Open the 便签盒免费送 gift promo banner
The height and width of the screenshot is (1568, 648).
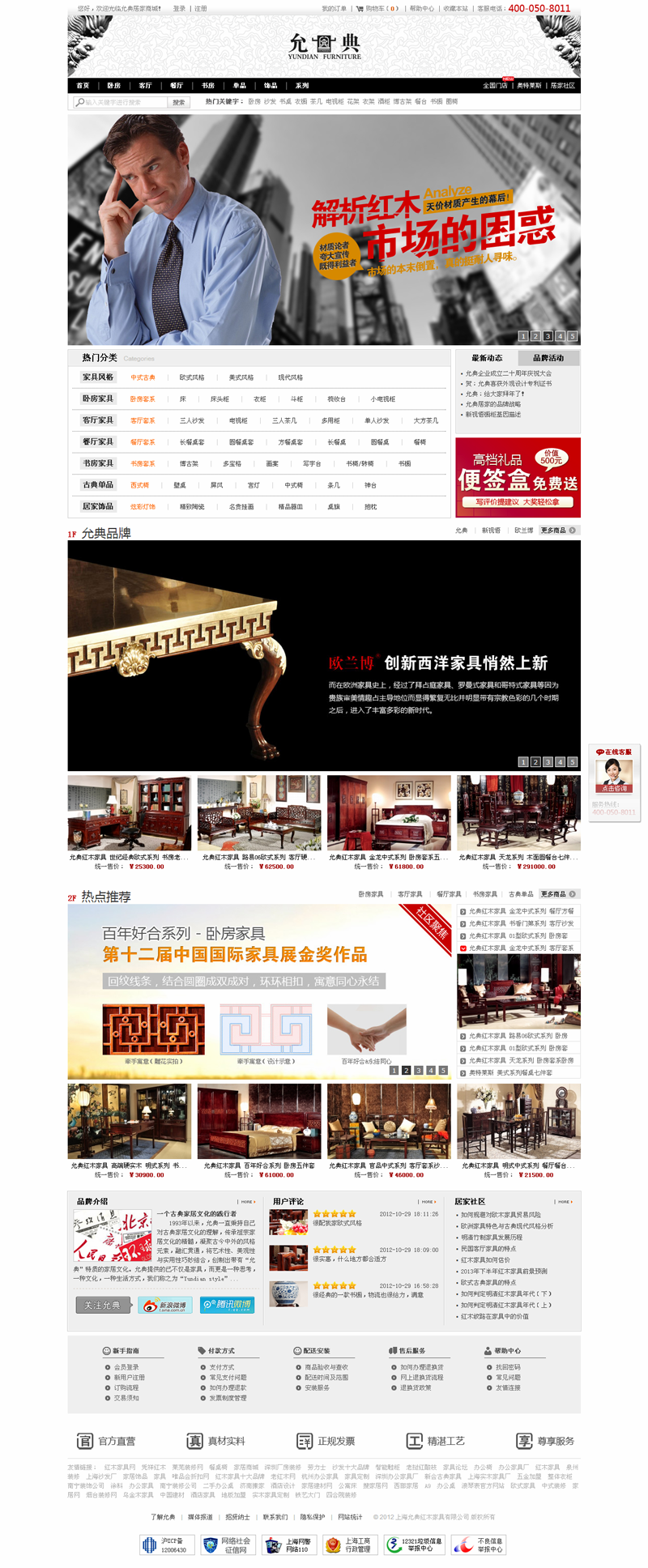click(x=518, y=478)
